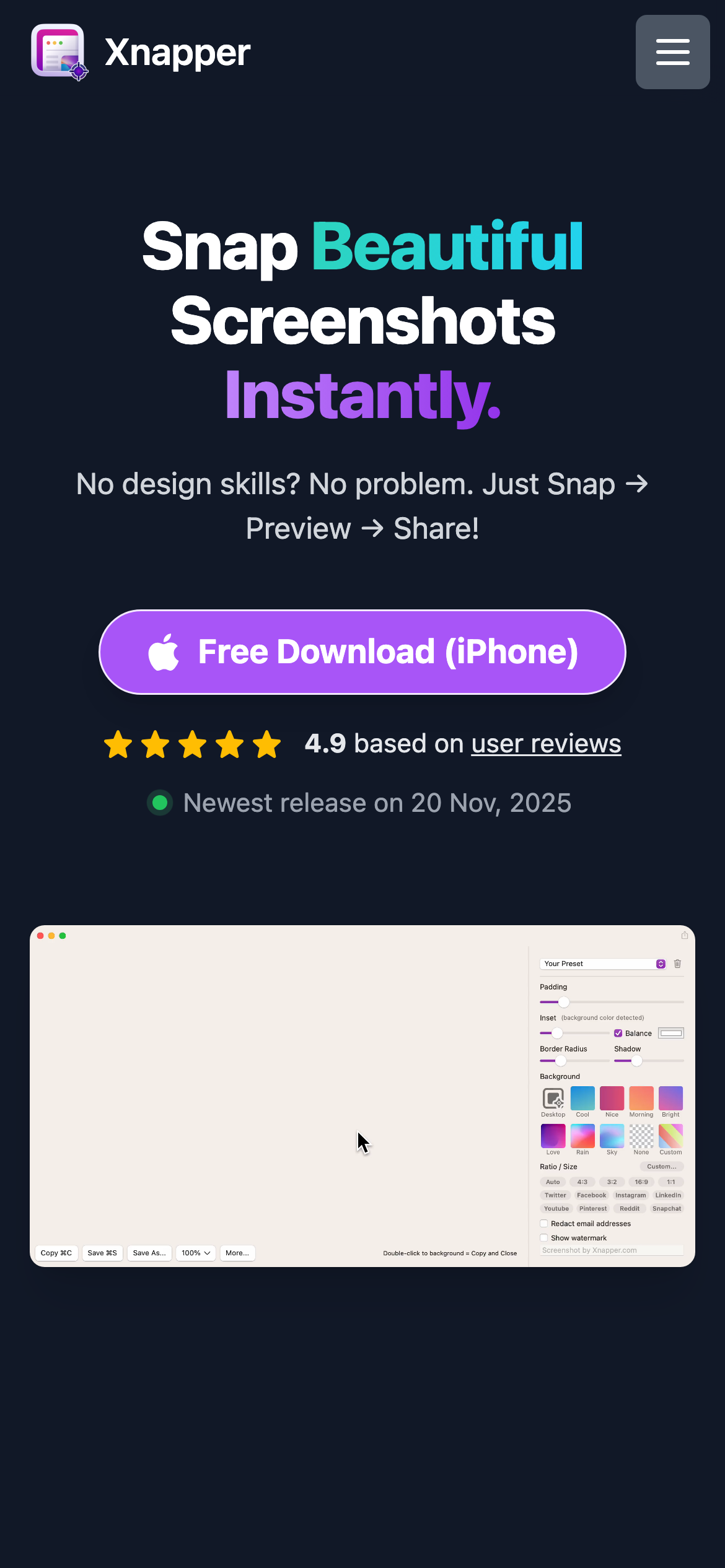725x1568 pixels.
Task: Tap Free Download (iPhone) button
Action: (x=362, y=652)
